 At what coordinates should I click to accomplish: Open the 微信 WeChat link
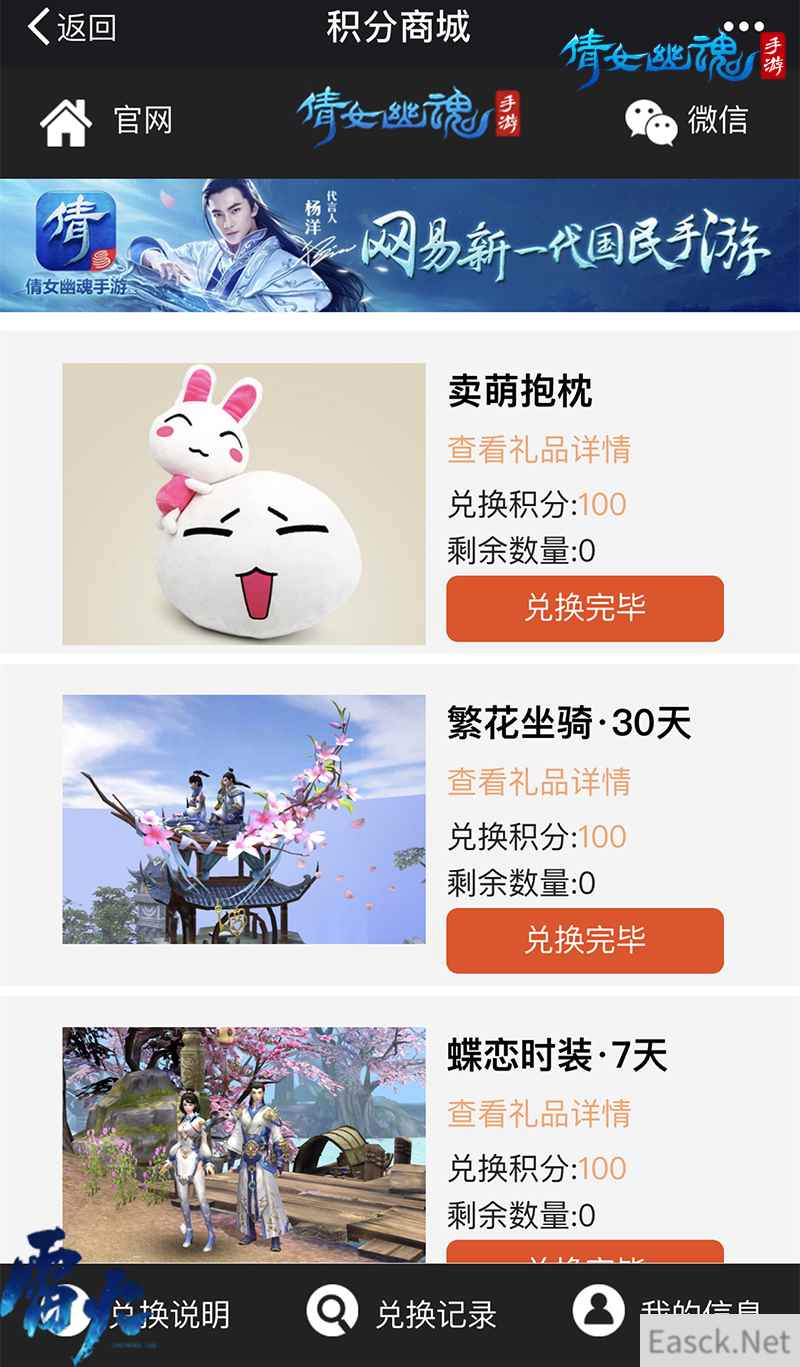click(x=686, y=121)
